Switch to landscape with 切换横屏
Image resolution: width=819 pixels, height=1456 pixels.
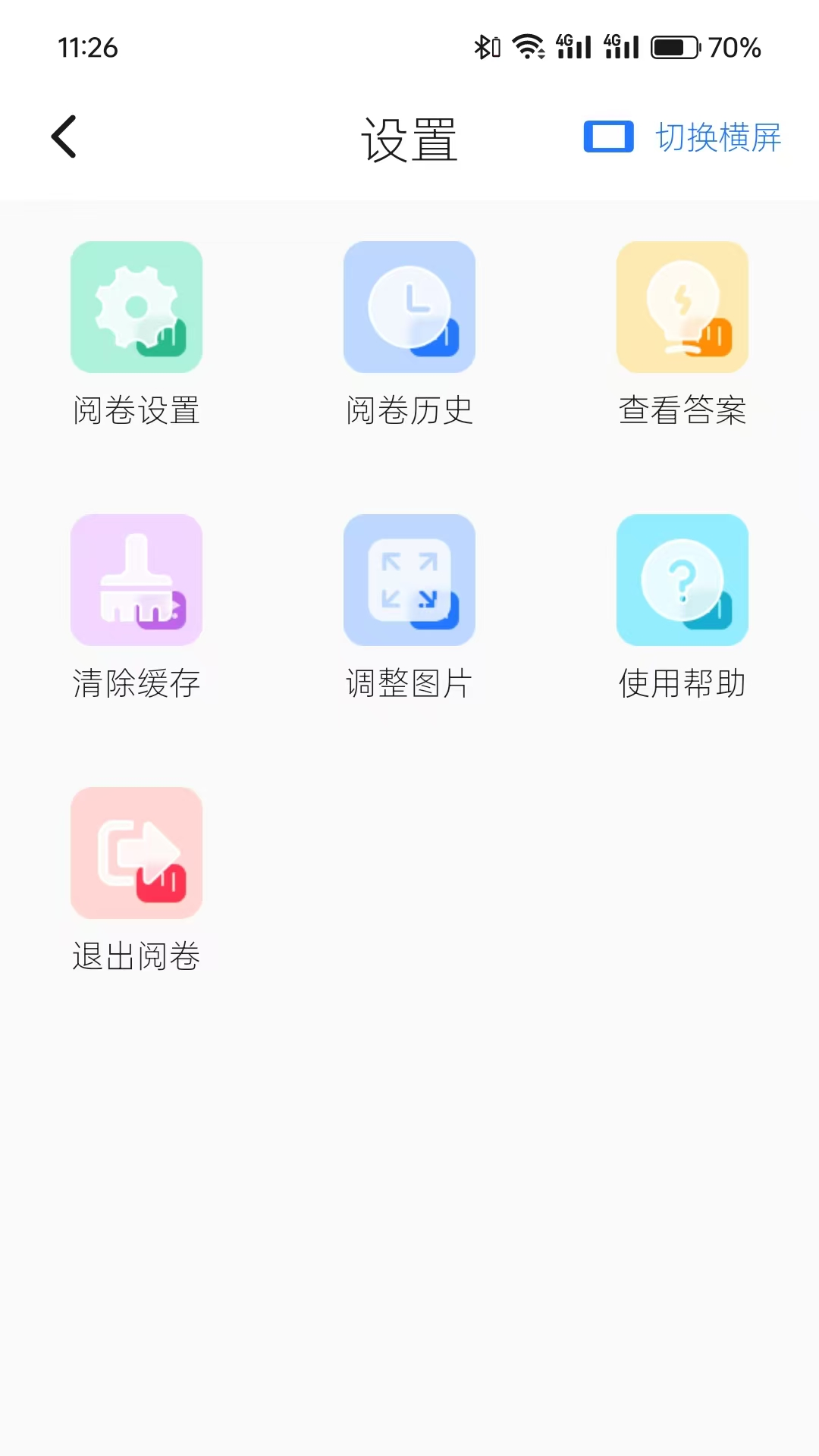682,137
